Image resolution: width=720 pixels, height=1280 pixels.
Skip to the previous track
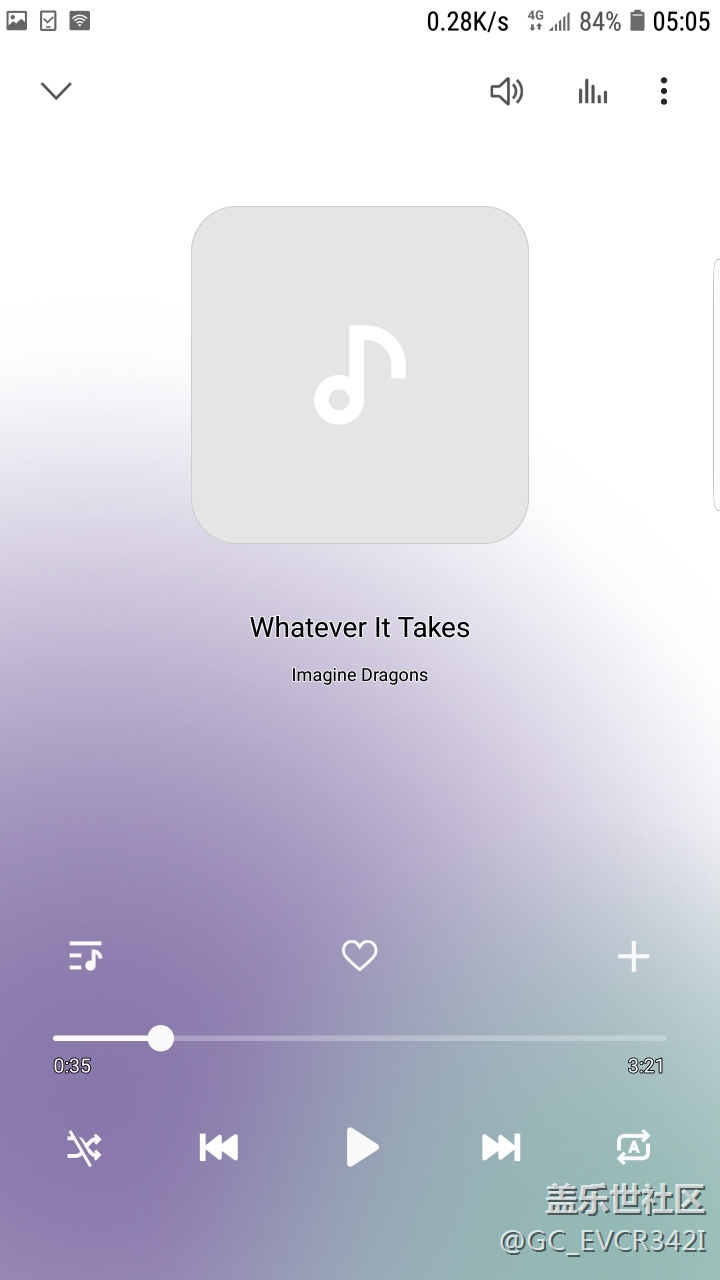[219, 1147]
